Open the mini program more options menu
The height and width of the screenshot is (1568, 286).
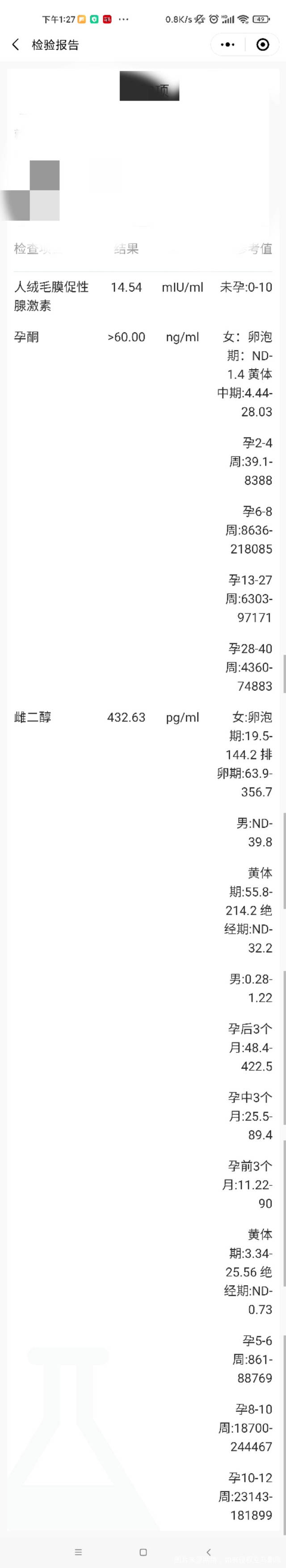point(228,44)
